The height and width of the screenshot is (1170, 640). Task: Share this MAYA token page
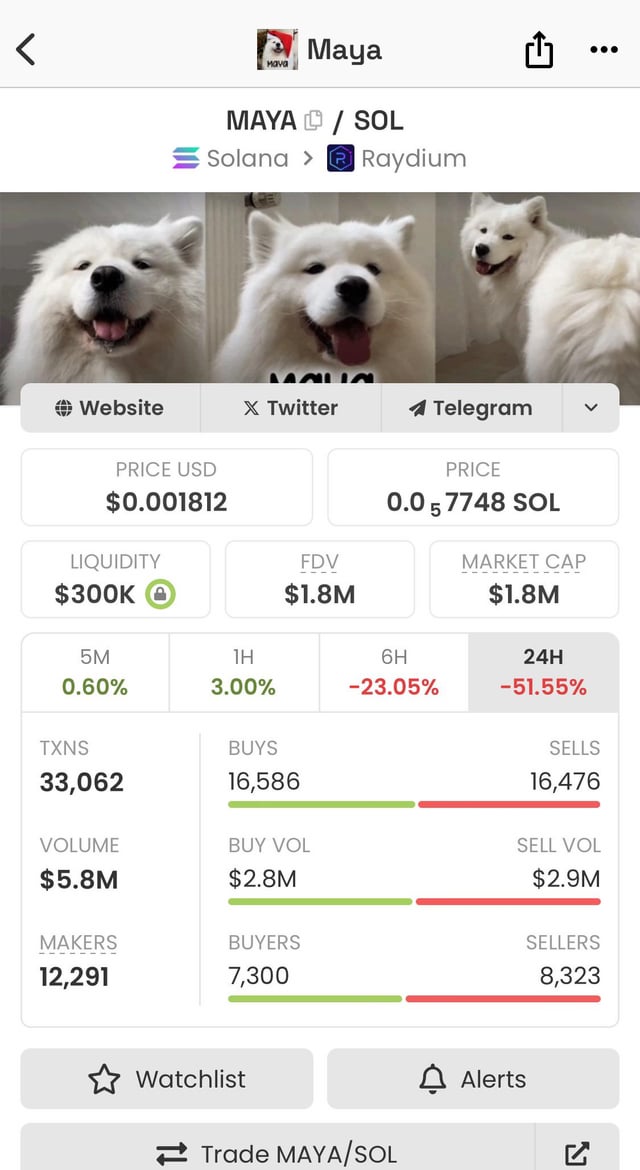[x=539, y=49]
